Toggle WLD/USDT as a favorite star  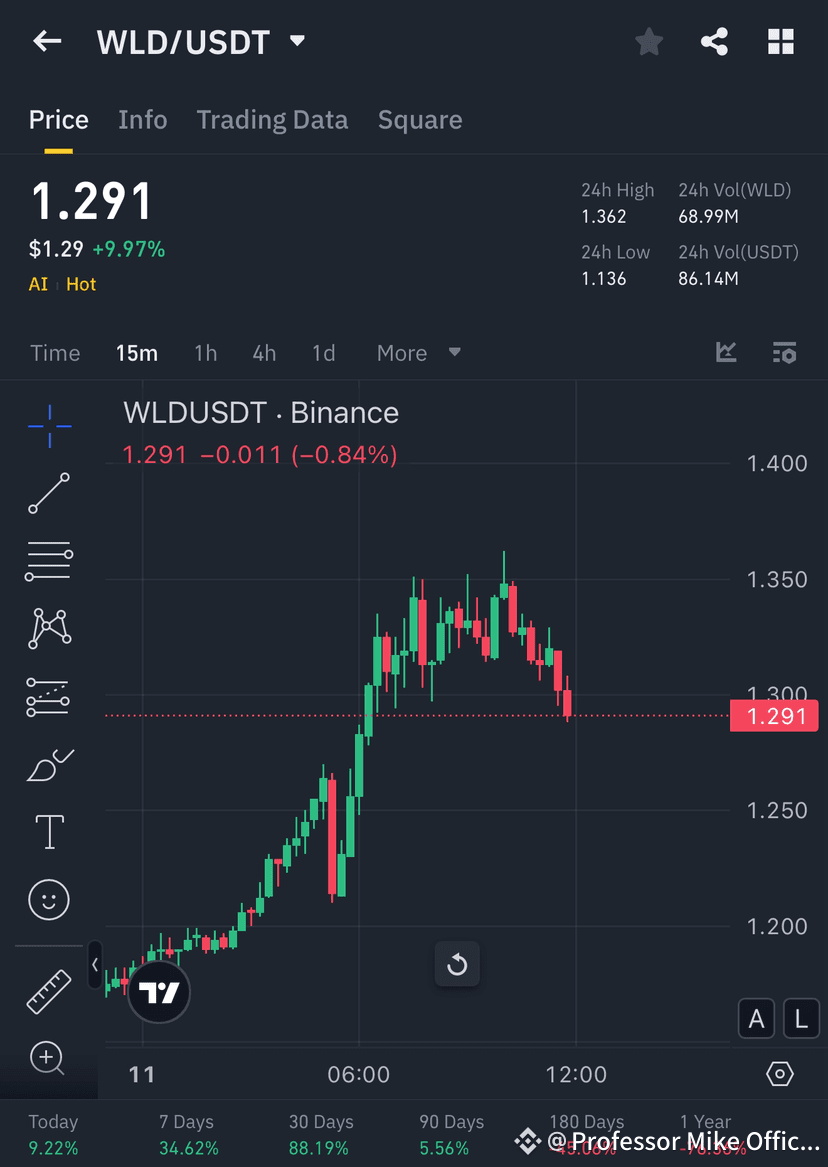[648, 41]
